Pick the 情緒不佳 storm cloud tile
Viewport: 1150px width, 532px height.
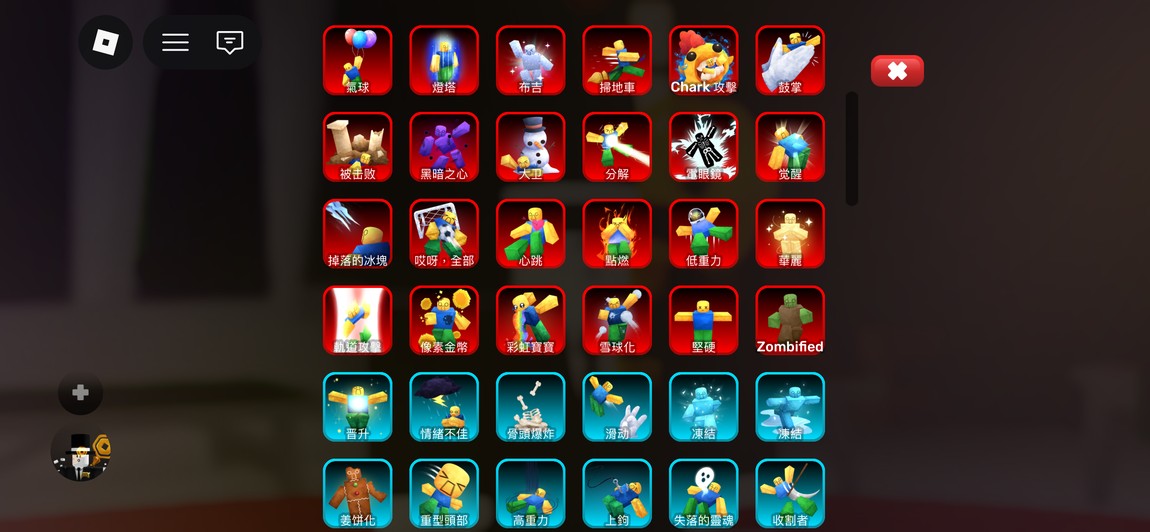coord(444,407)
